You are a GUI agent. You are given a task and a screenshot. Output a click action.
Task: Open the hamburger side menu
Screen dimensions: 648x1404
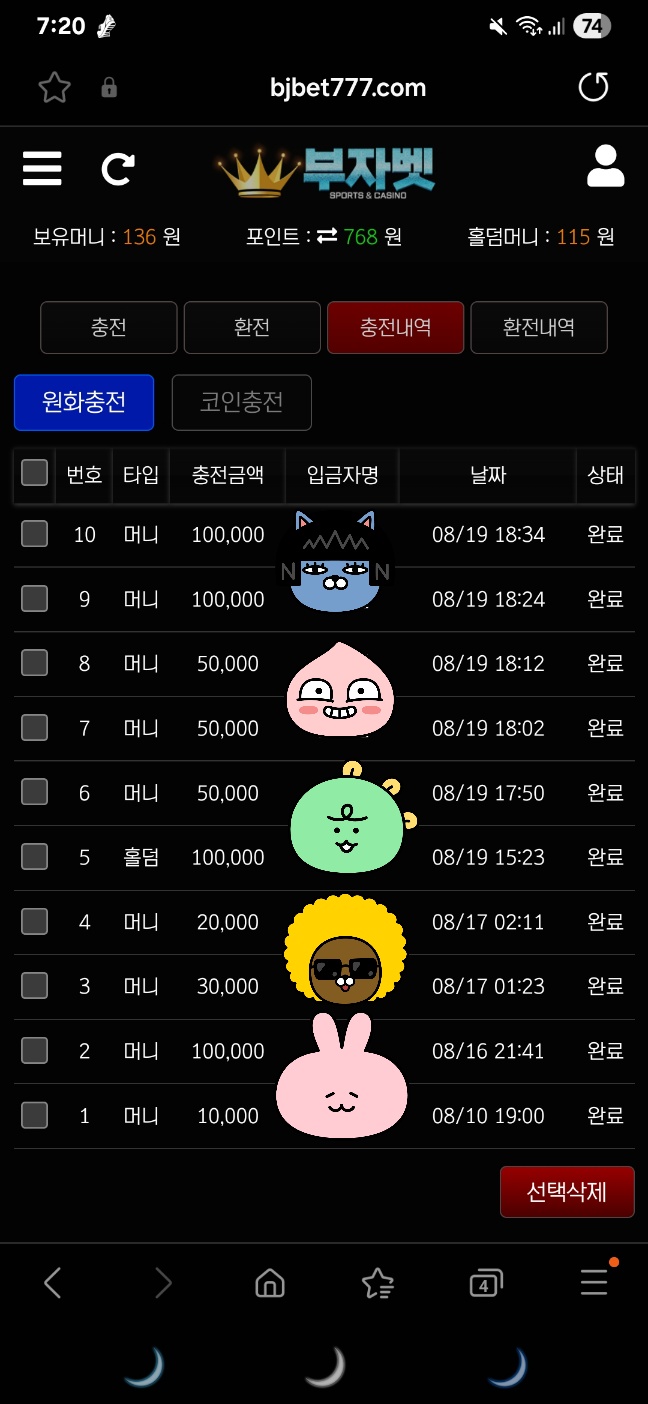pos(42,169)
